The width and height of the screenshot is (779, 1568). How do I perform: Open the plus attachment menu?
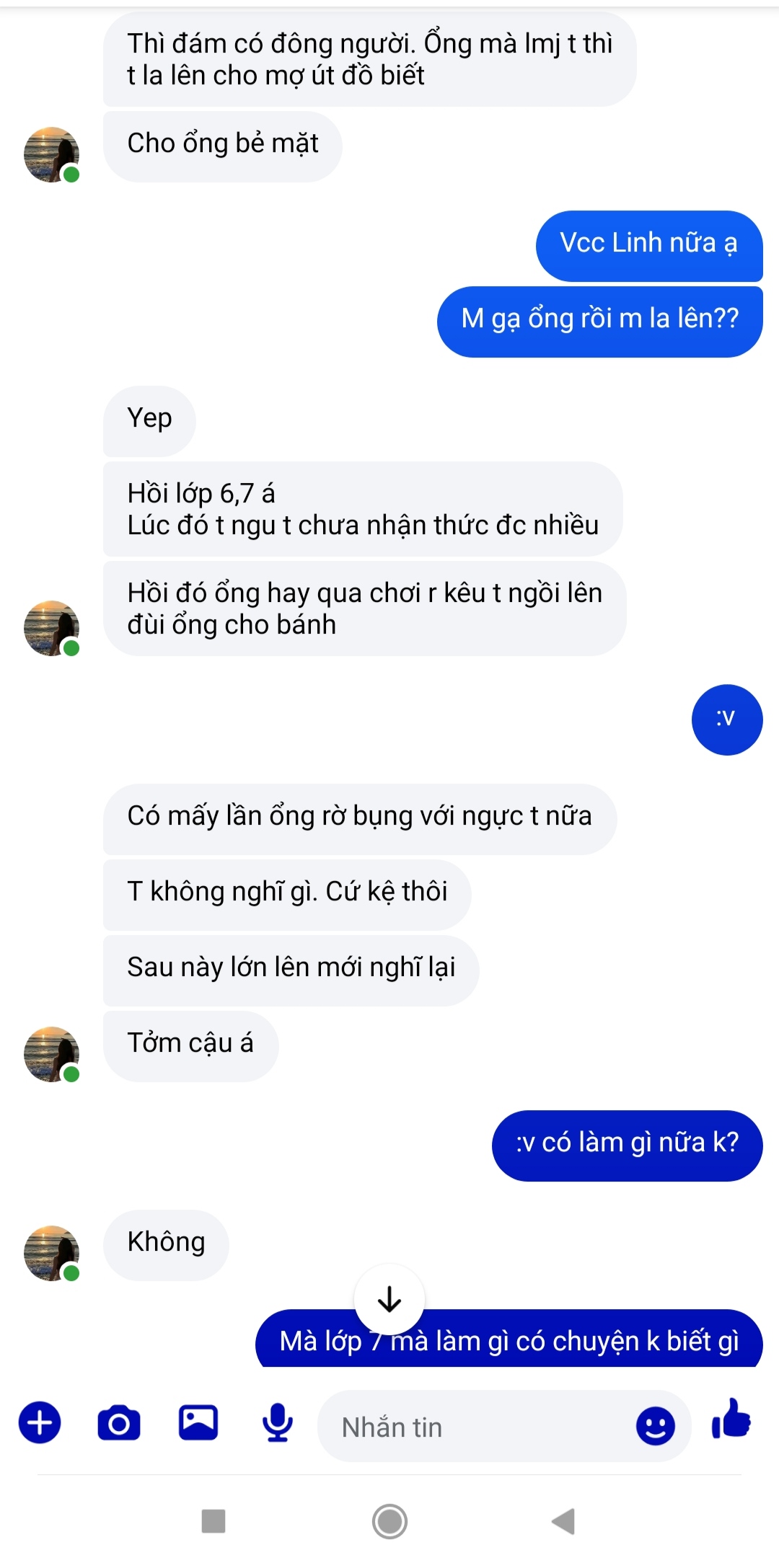[40, 1422]
